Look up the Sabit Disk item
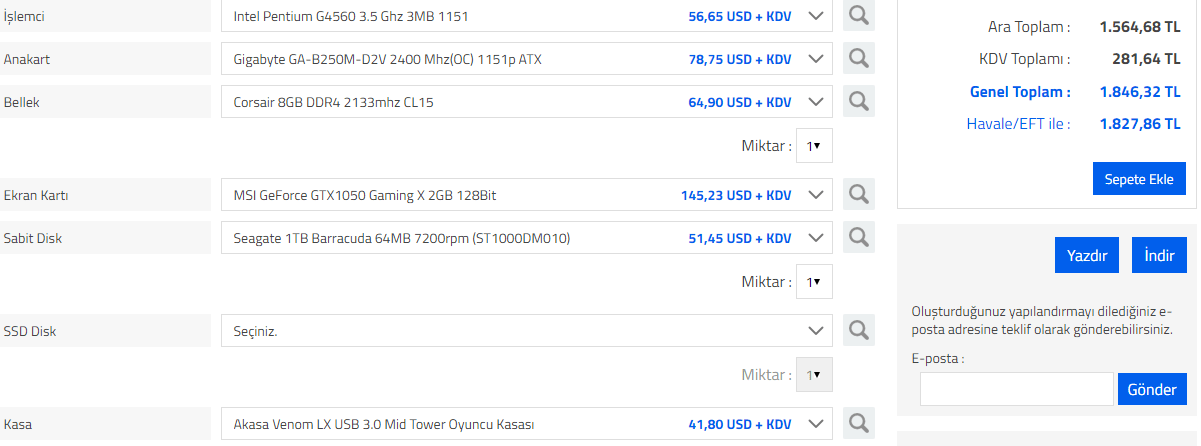Viewport: 1201px width, 446px height. pyautogui.click(x=858, y=238)
